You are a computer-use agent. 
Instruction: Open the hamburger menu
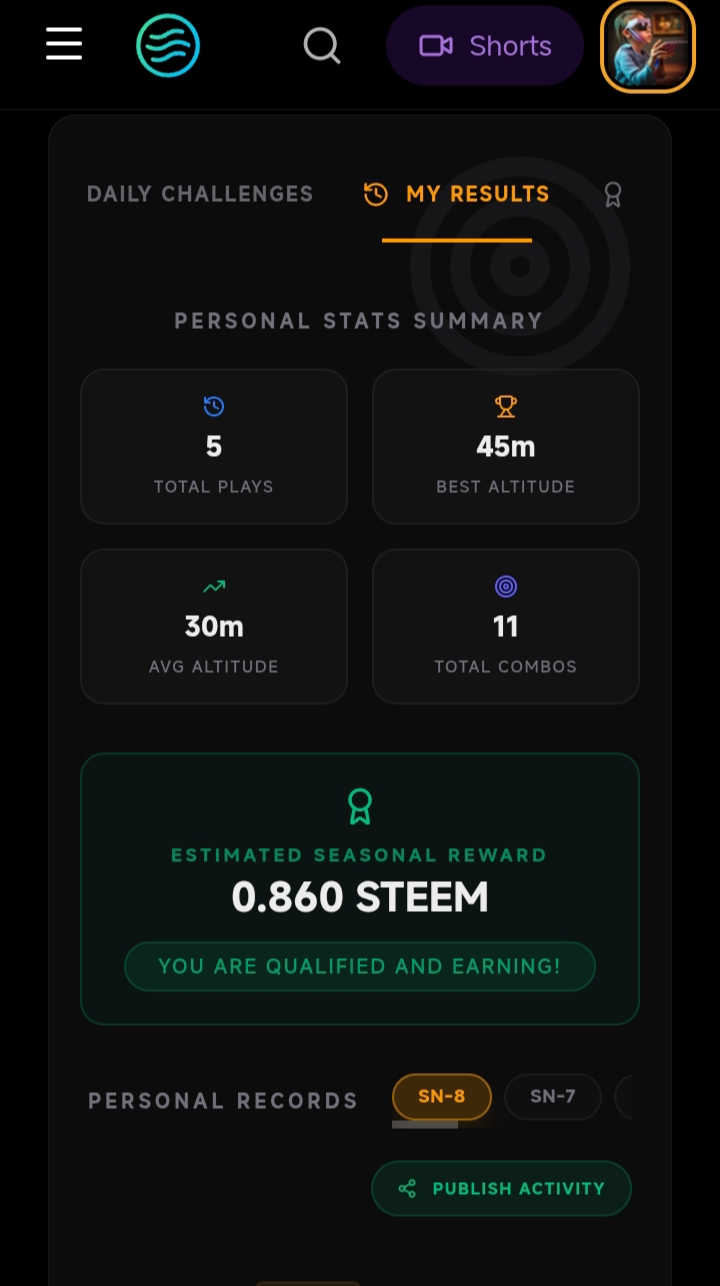pos(64,45)
